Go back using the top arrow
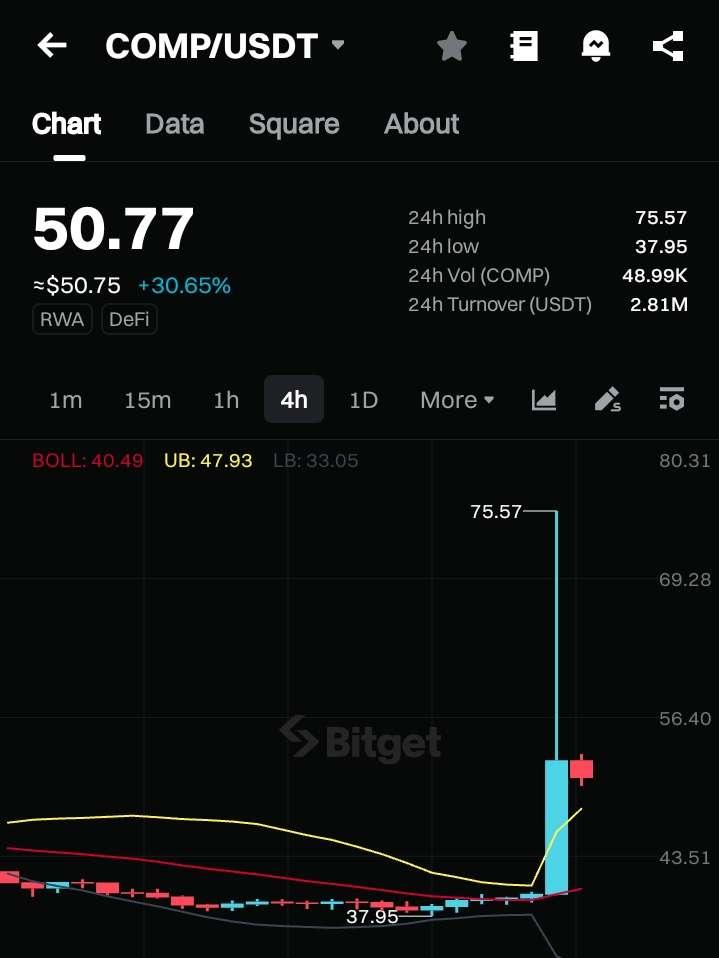Image resolution: width=719 pixels, height=958 pixels. (52, 46)
